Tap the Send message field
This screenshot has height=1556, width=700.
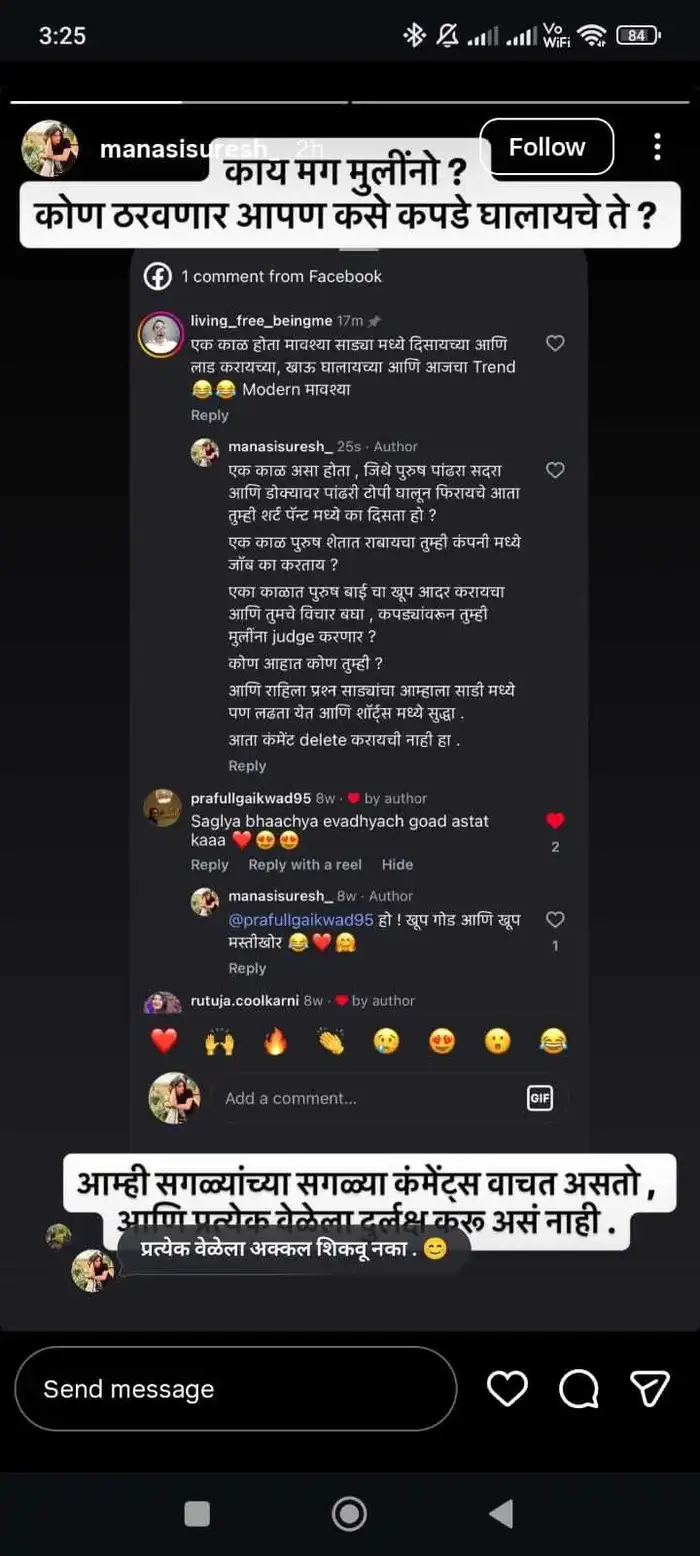tap(235, 1389)
